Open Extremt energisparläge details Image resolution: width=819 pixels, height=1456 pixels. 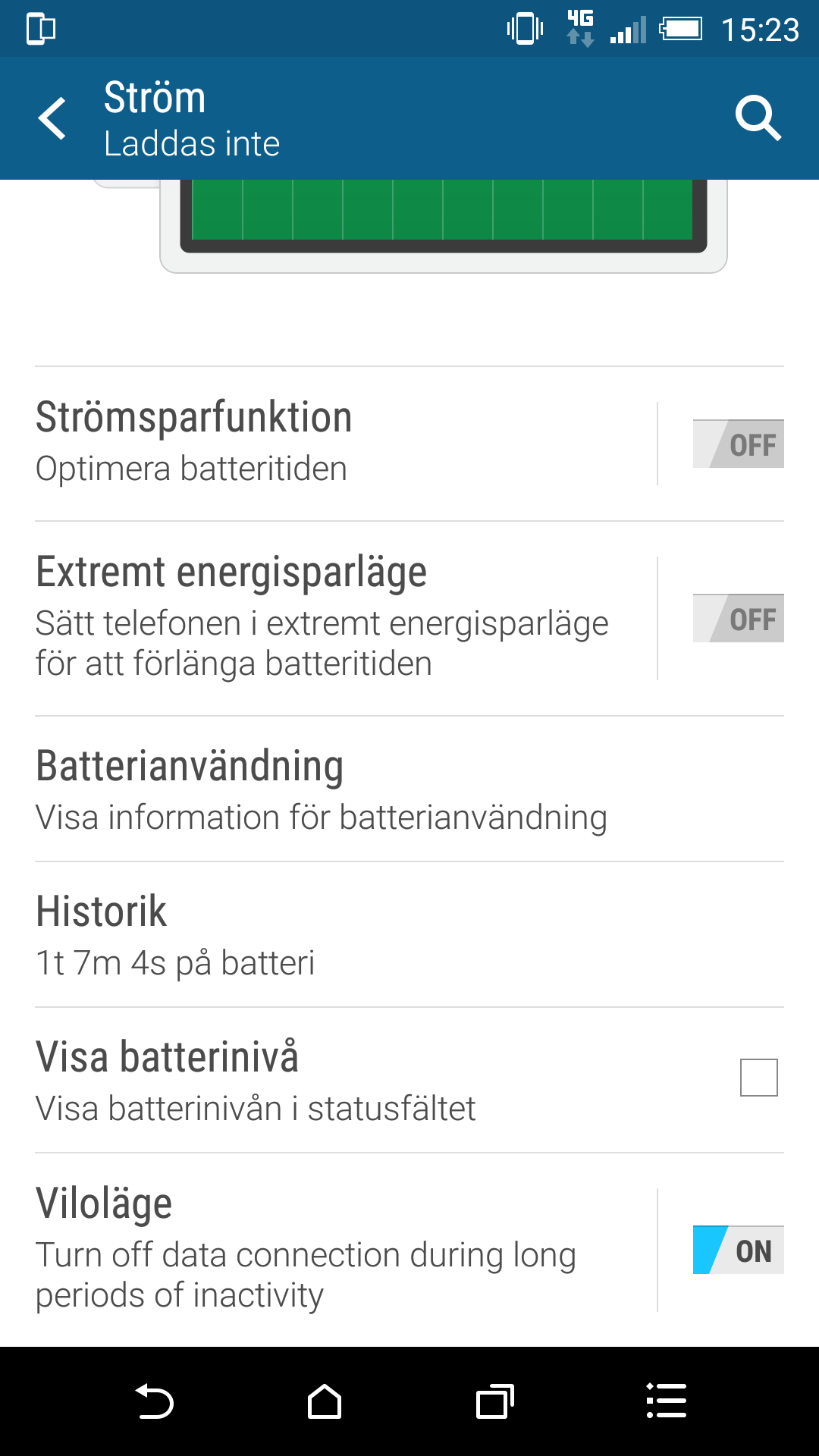click(345, 618)
